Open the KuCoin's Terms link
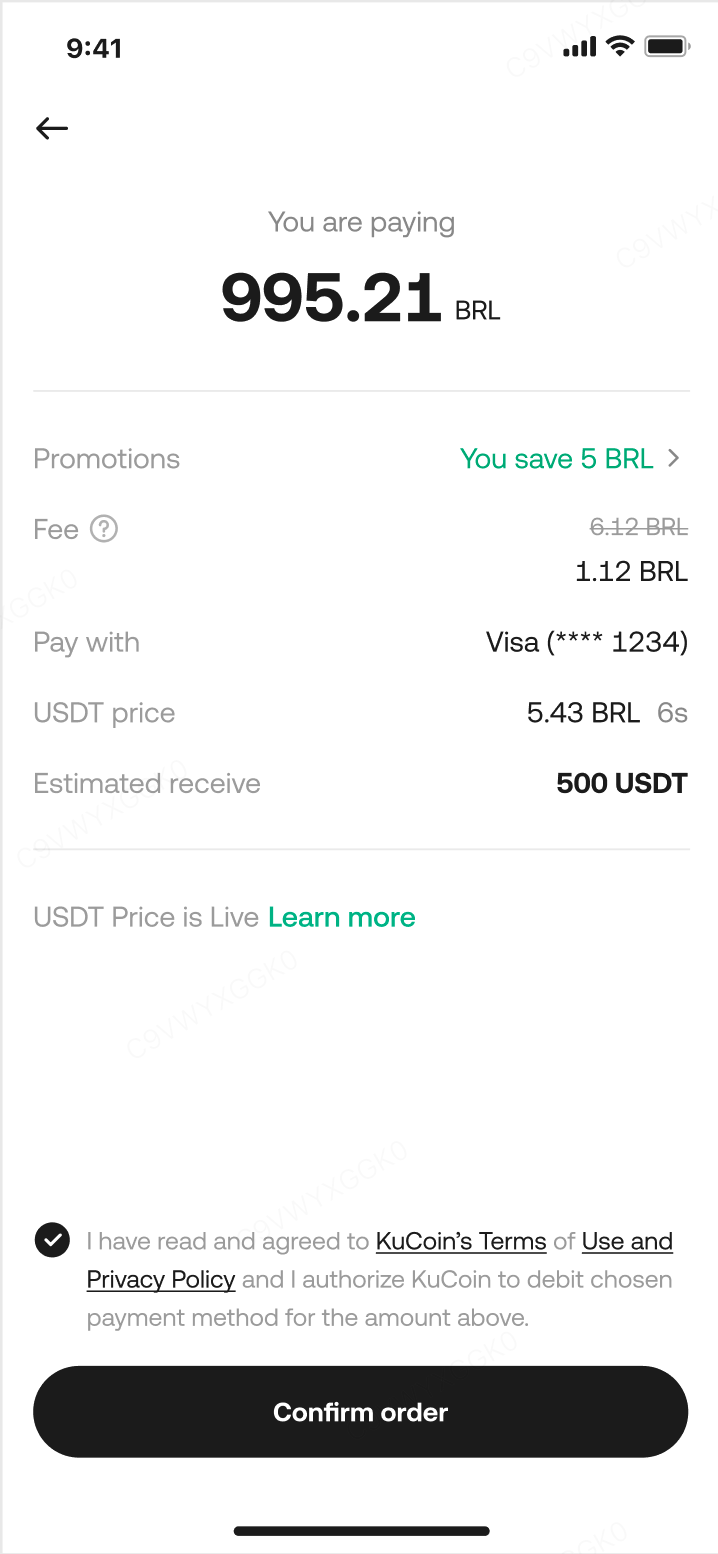718x1554 pixels. pos(461,1241)
